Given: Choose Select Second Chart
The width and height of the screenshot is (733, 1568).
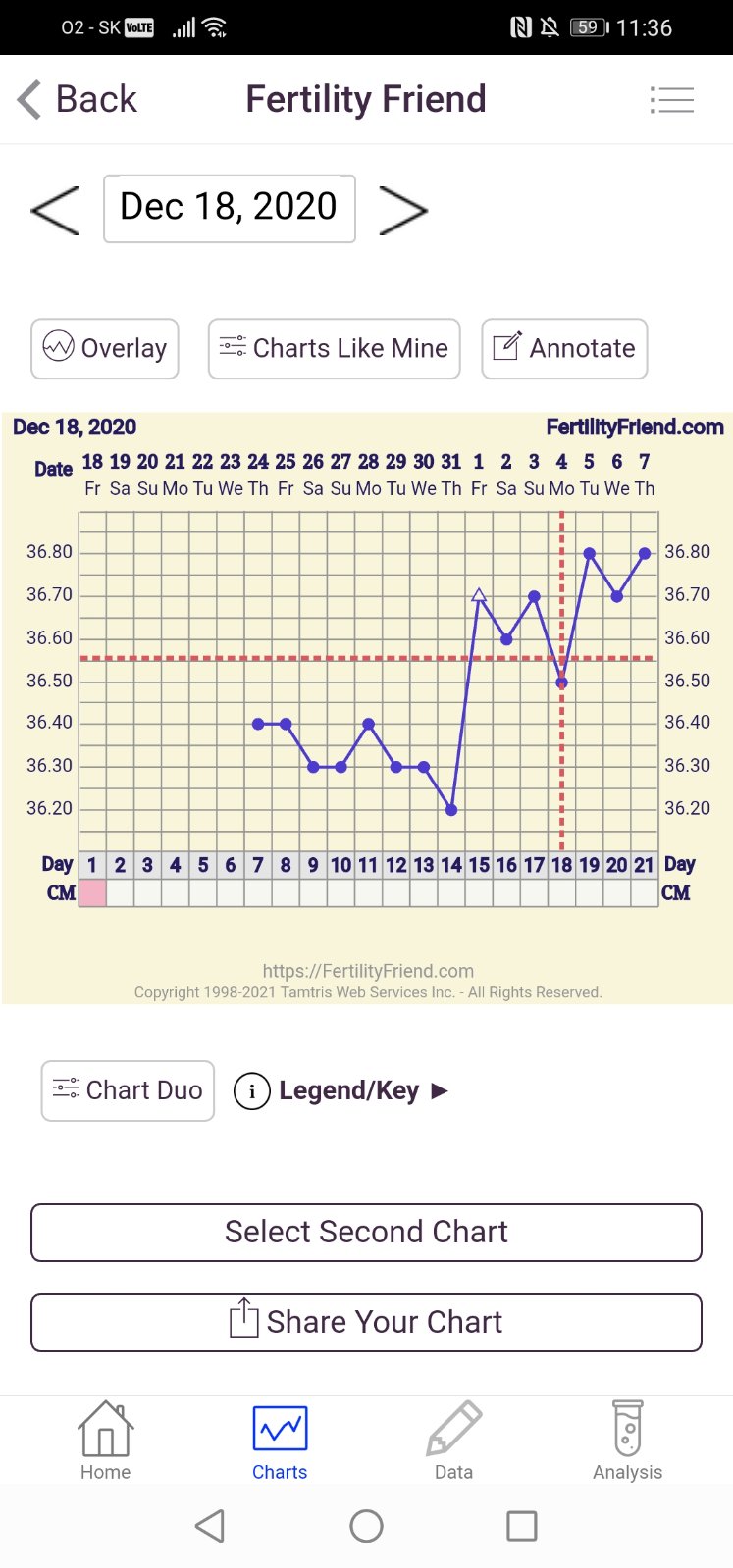Looking at the screenshot, I should [x=366, y=1232].
